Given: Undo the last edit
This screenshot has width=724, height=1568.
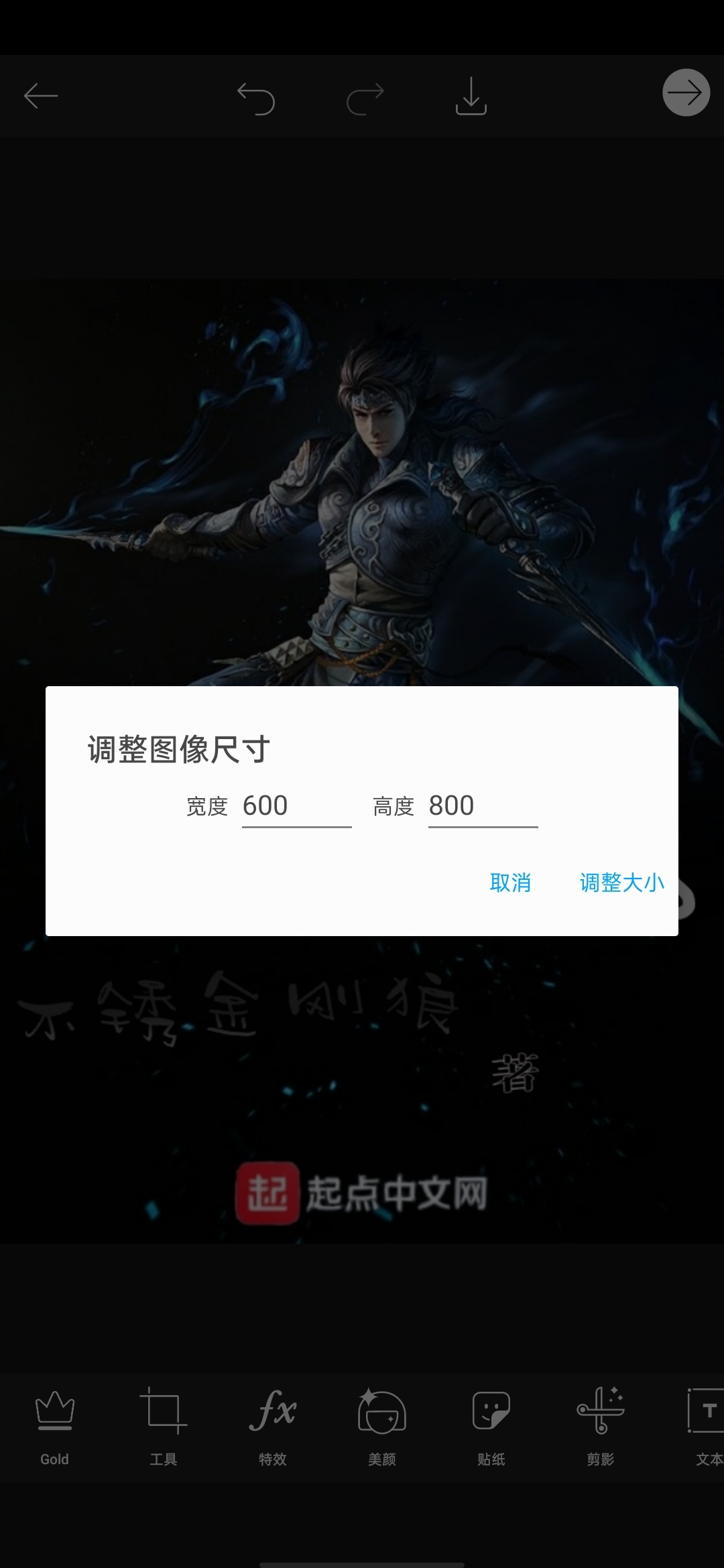Looking at the screenshot, I should pyautogui.click(x=256, y=99).
